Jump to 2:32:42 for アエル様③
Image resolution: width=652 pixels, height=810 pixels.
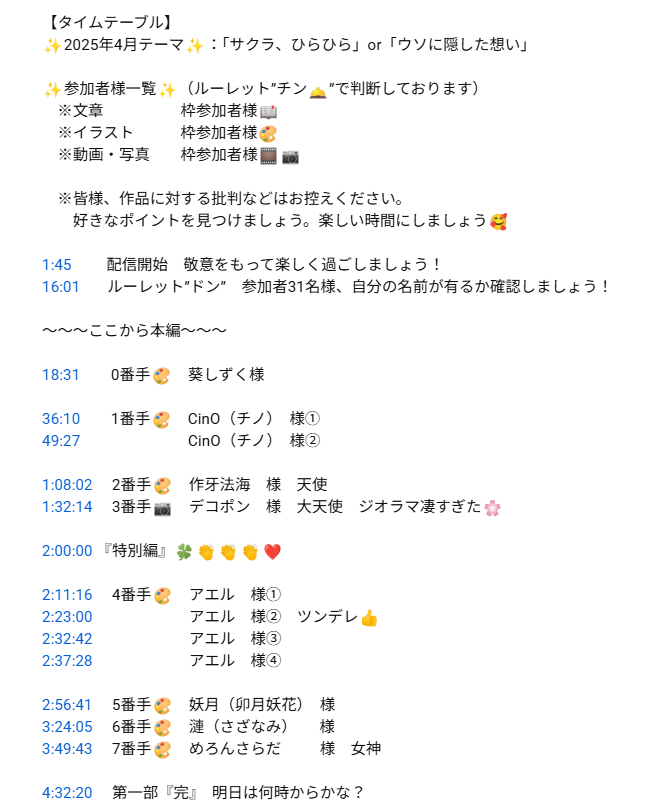(x=67, y=639)
